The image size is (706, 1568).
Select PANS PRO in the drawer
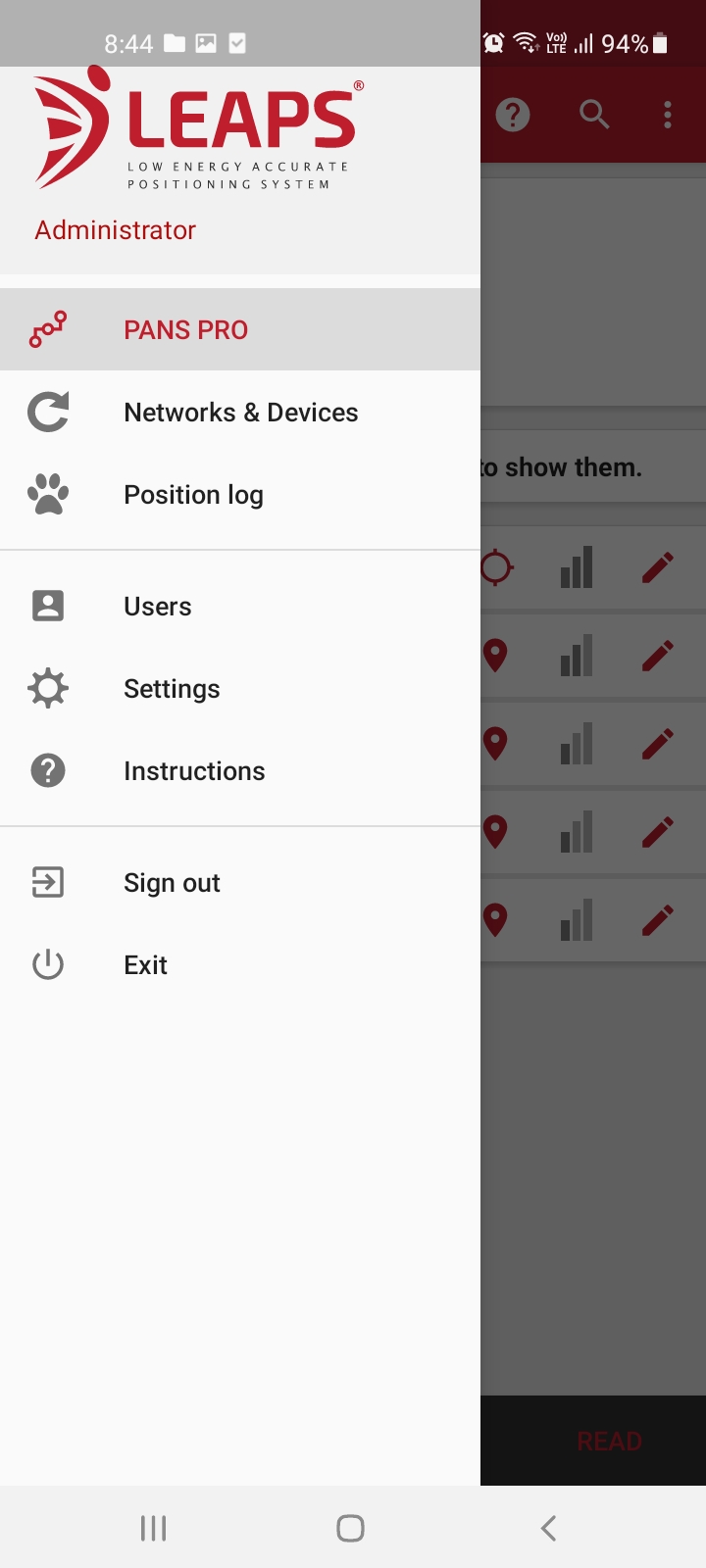pyautogui.click(x=240, y=329)
